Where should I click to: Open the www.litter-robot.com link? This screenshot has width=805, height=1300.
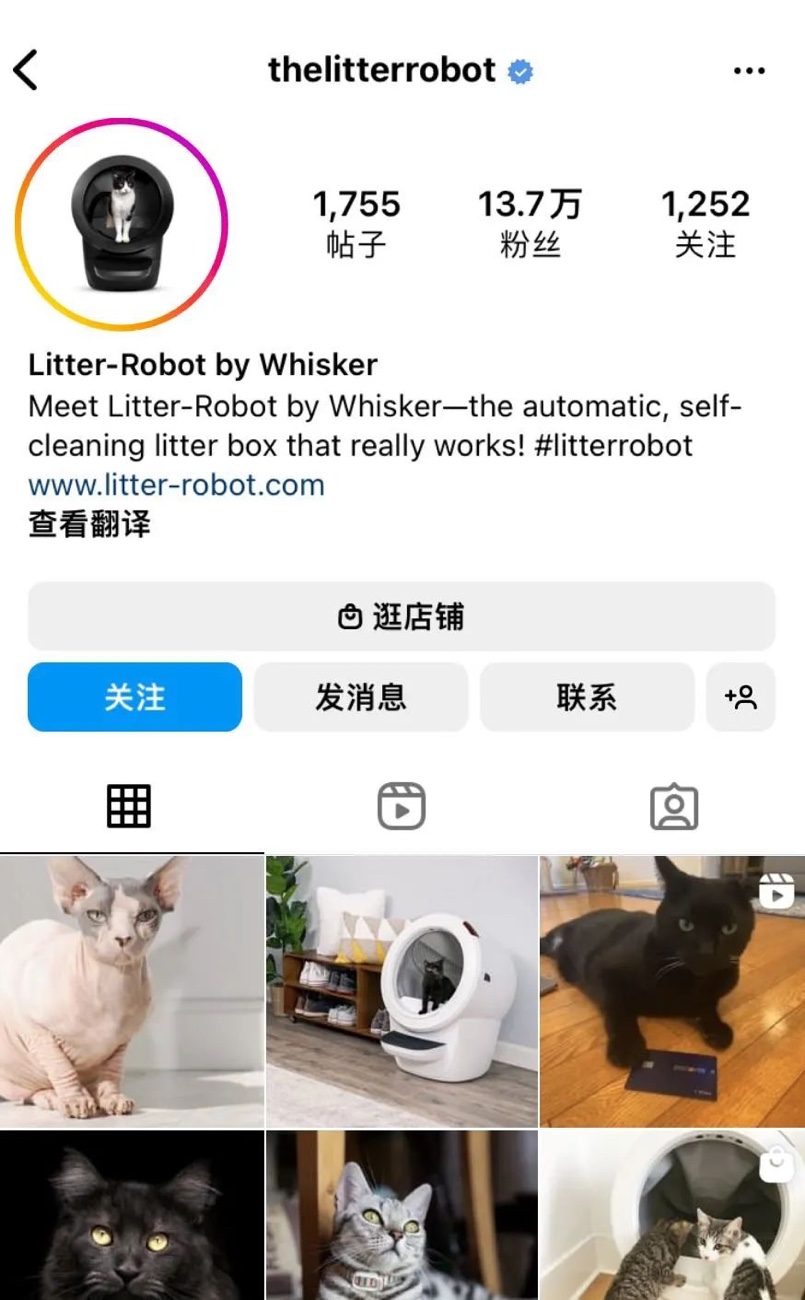(177, 486)
